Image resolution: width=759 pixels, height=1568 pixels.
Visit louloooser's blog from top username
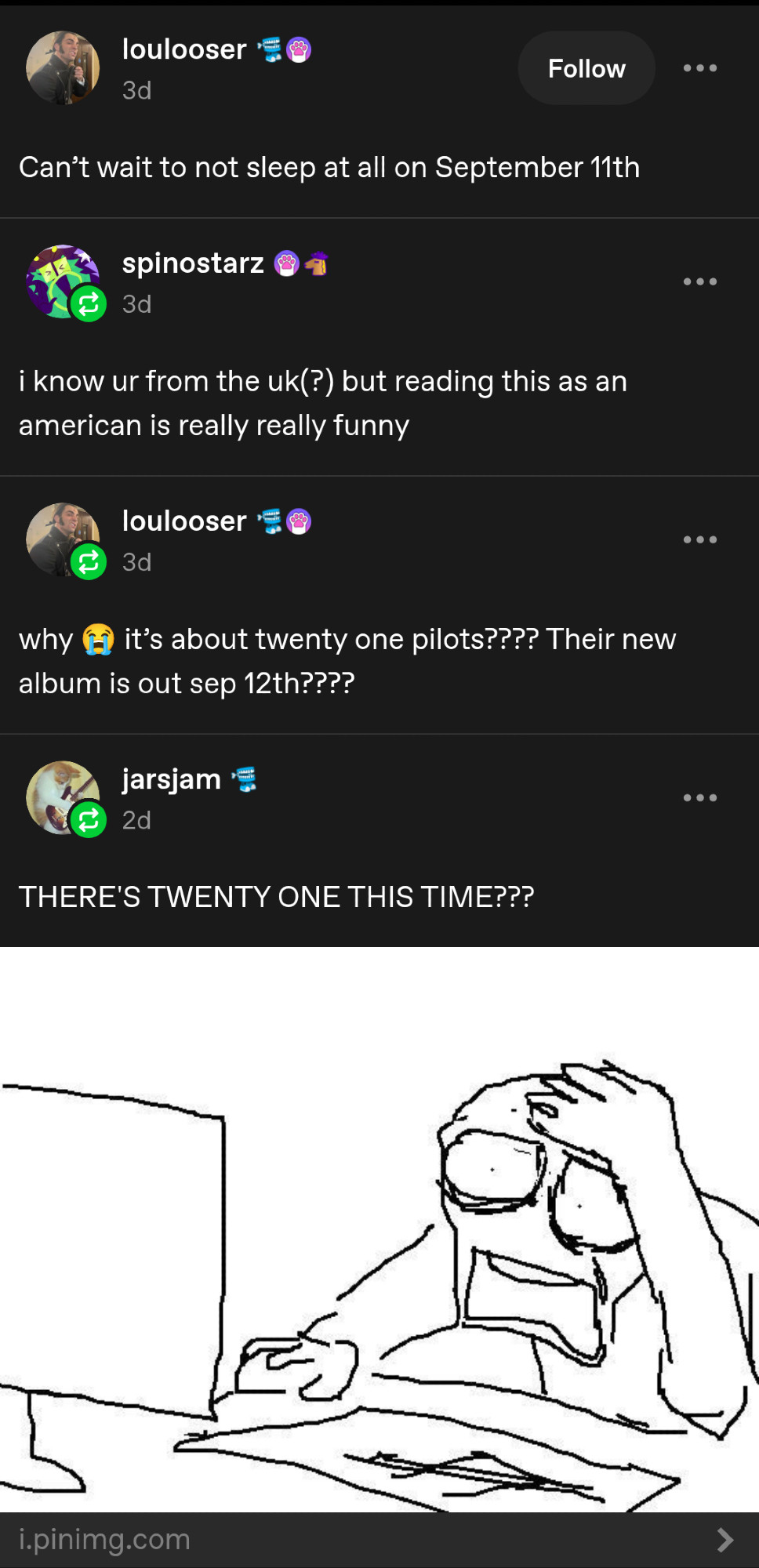(184, 49)
